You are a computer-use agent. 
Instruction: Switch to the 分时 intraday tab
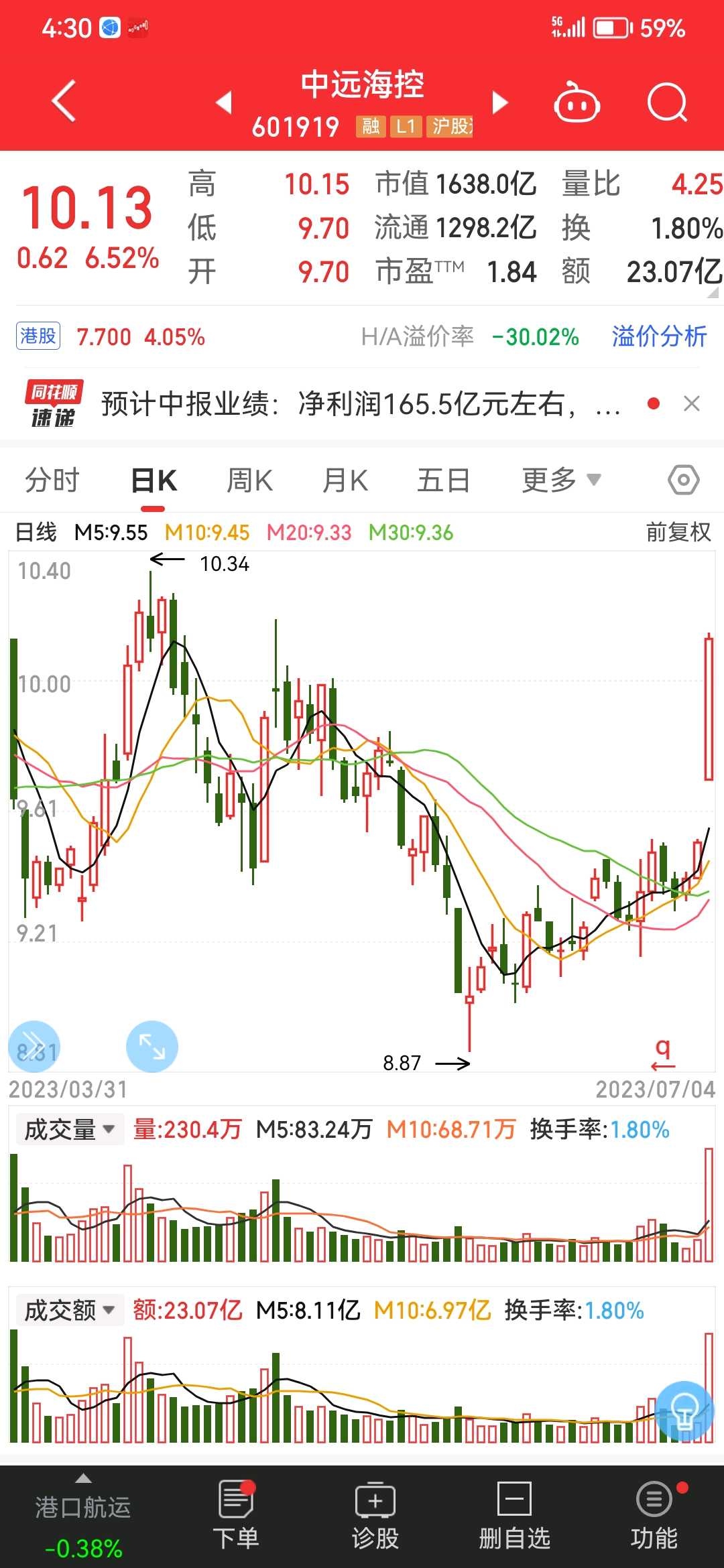pos(53,479)
